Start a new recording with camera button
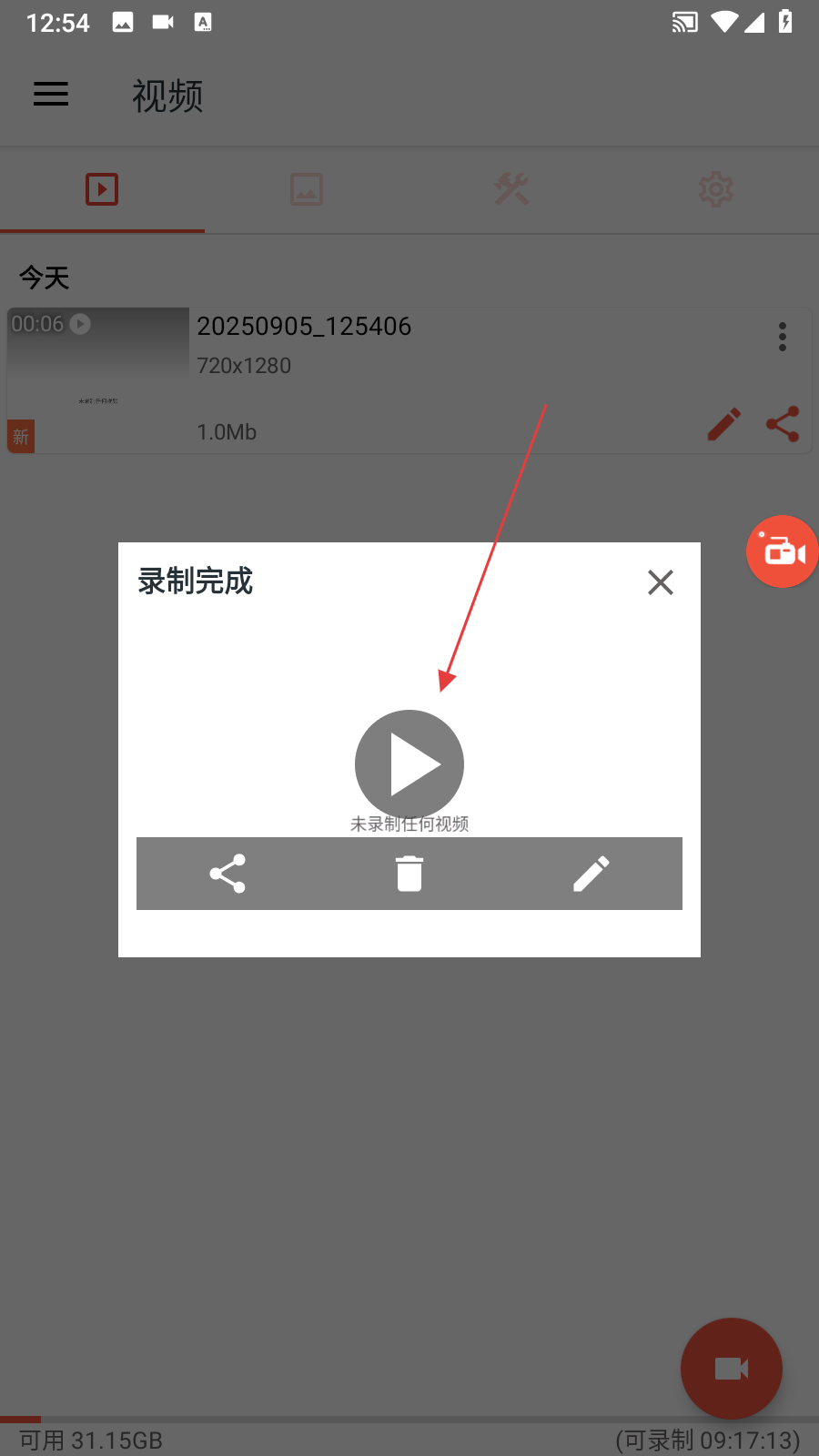 (731, 1368)
